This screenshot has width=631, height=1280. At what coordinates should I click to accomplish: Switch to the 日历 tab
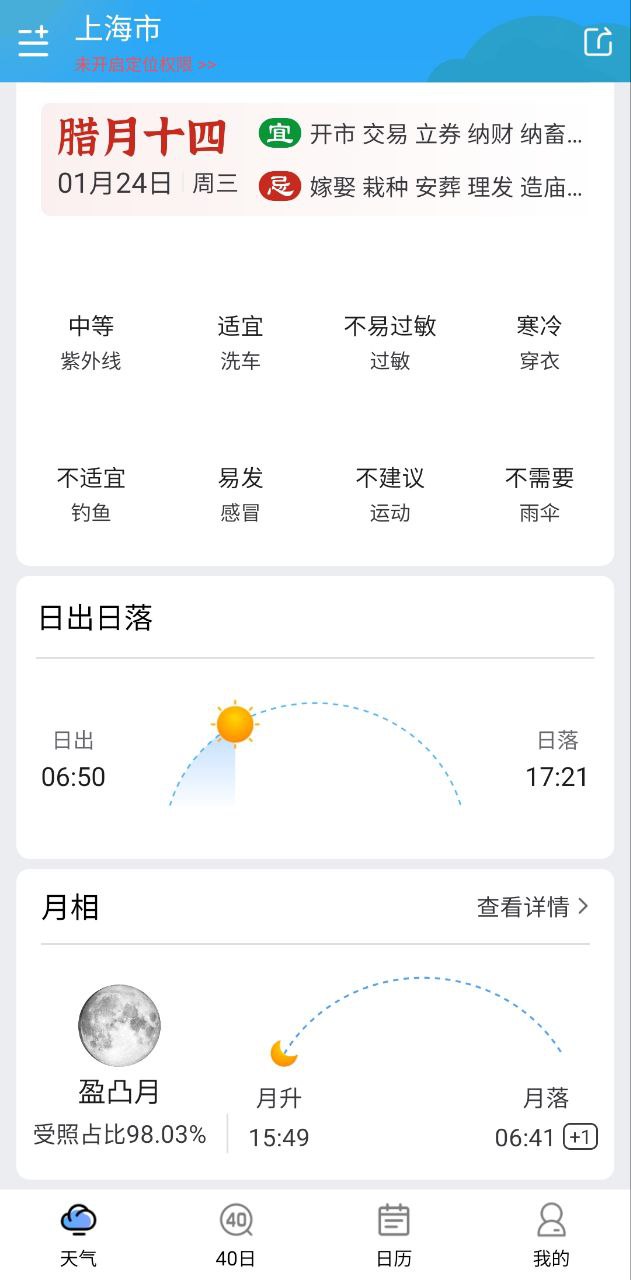(x=394, y=1236)
